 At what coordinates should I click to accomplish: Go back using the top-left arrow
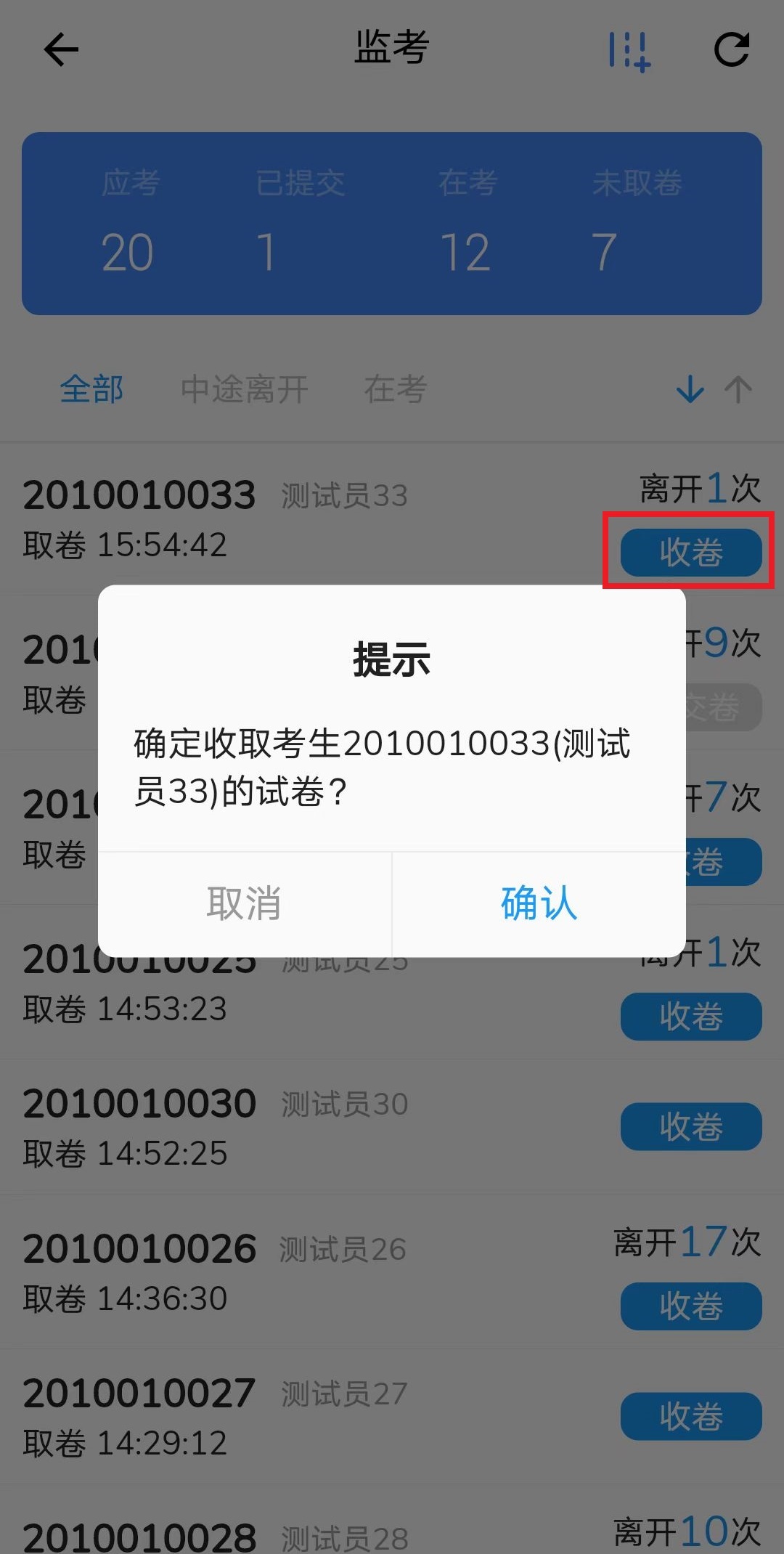pos(61,50)
